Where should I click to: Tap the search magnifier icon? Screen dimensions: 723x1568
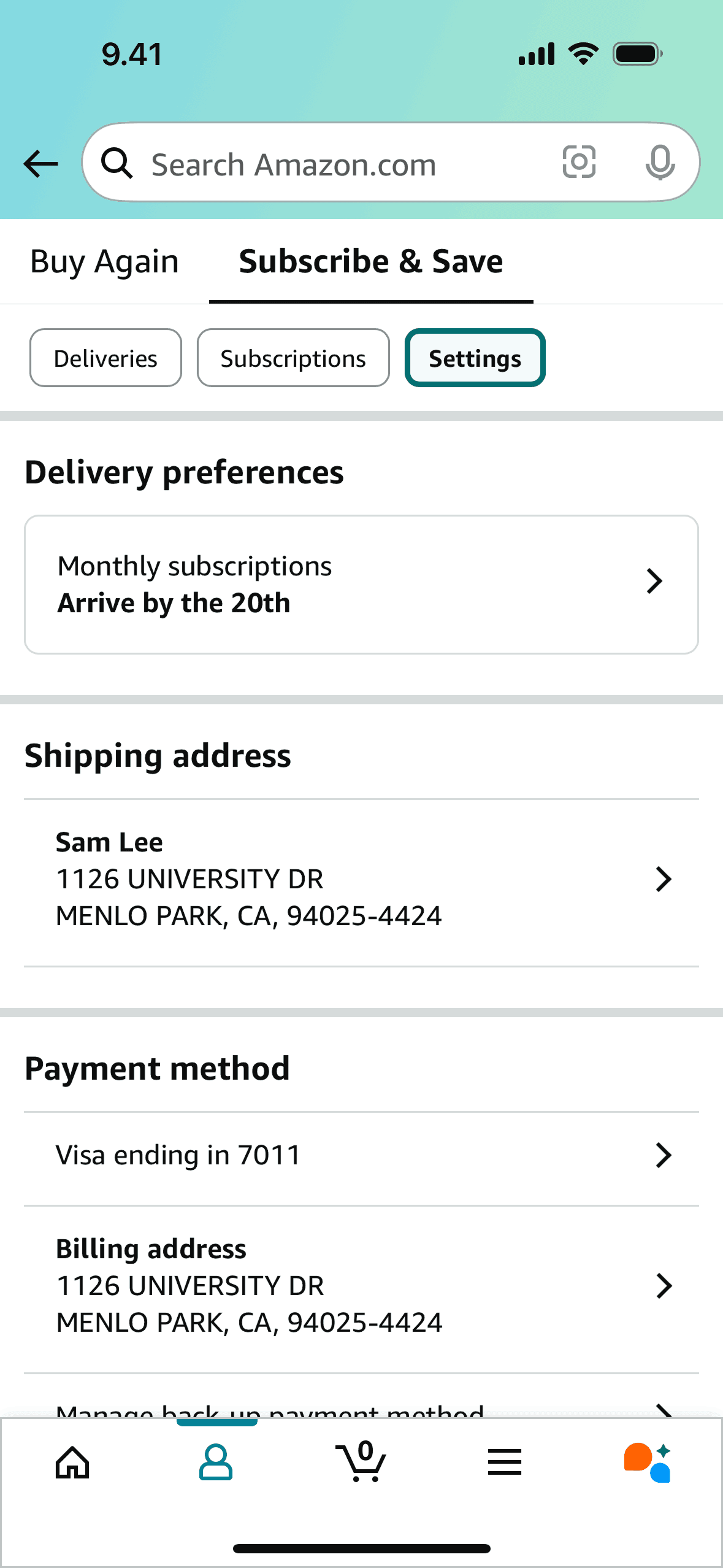click(x=118, y=163)
